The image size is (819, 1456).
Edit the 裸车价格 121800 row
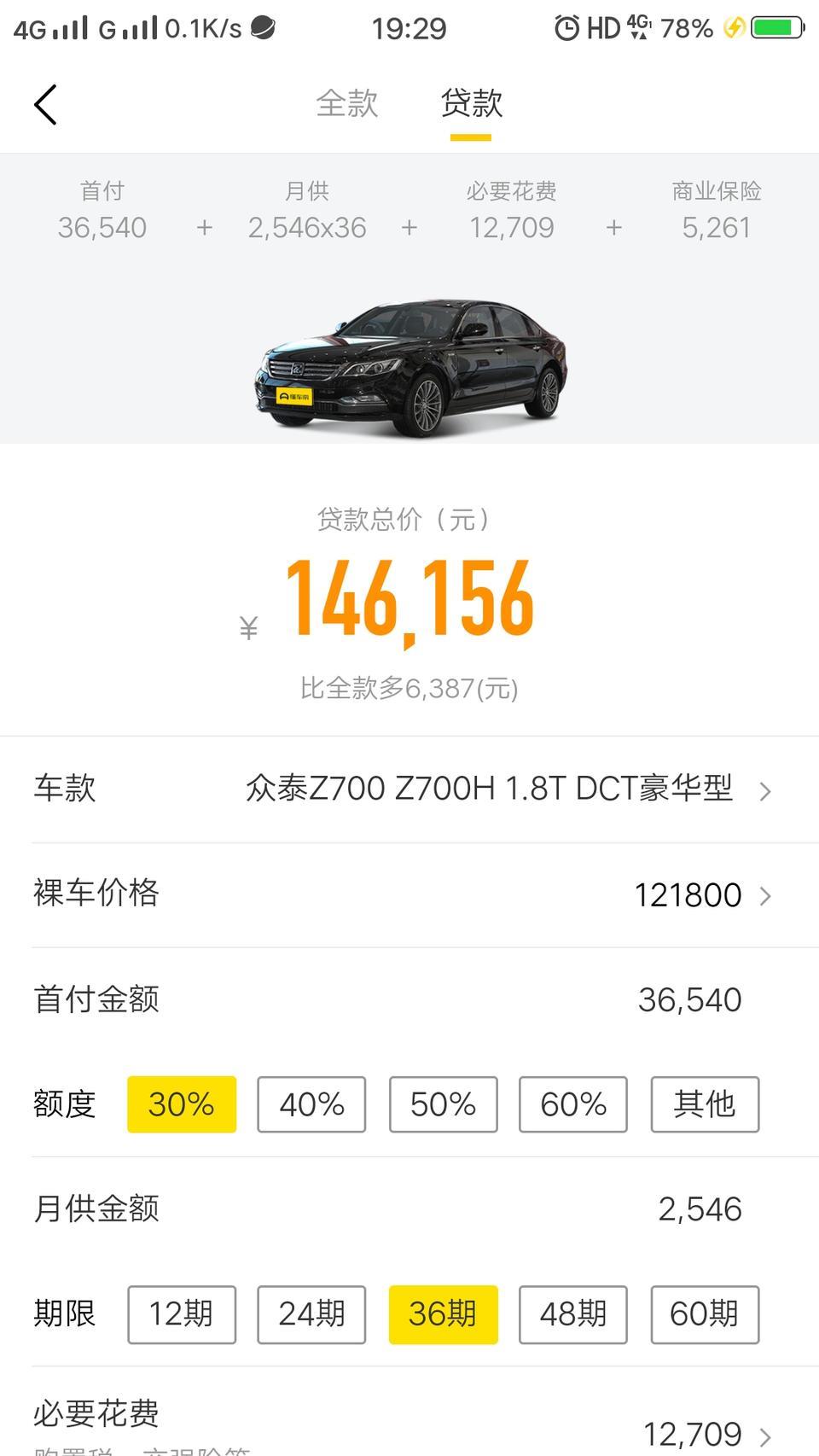[x=409, y=894]
